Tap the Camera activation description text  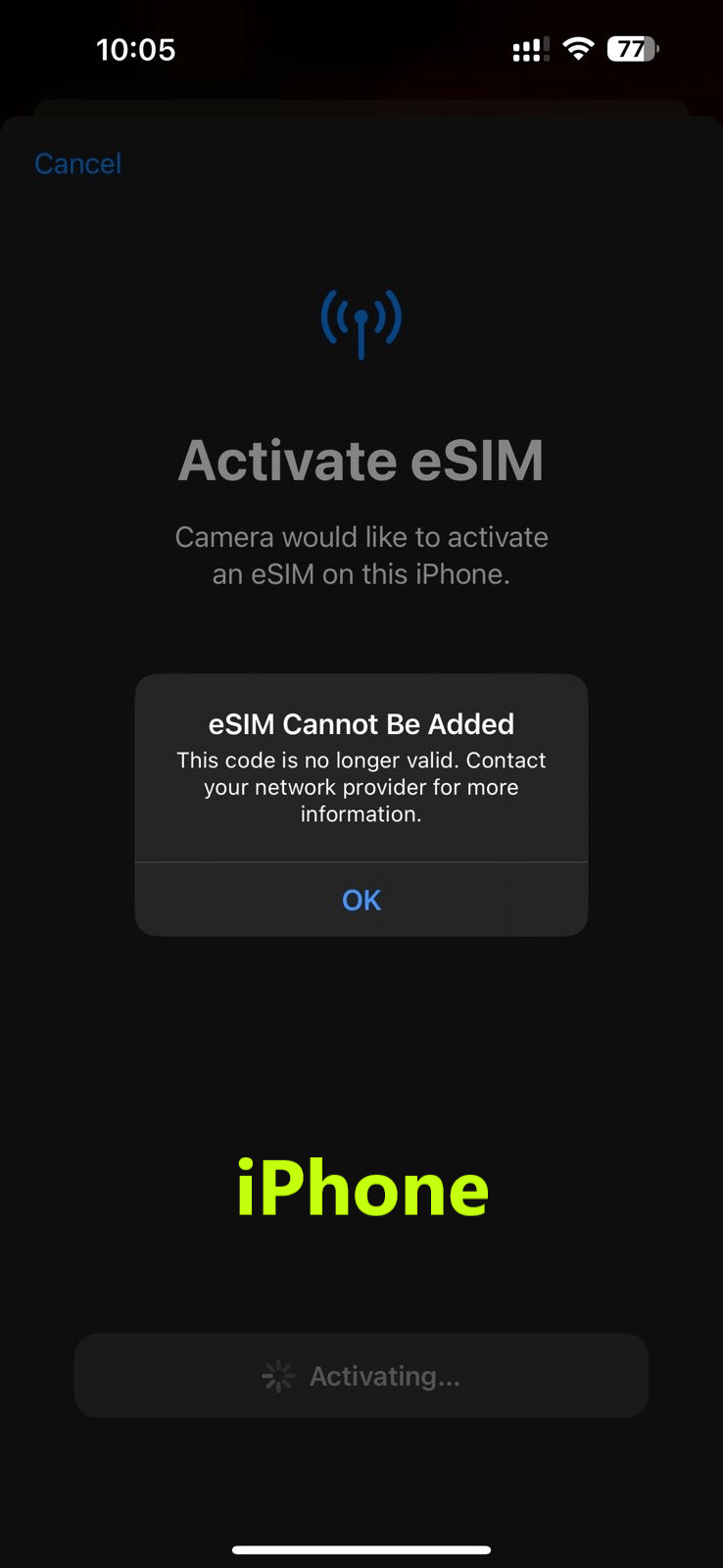coord(361,555)
